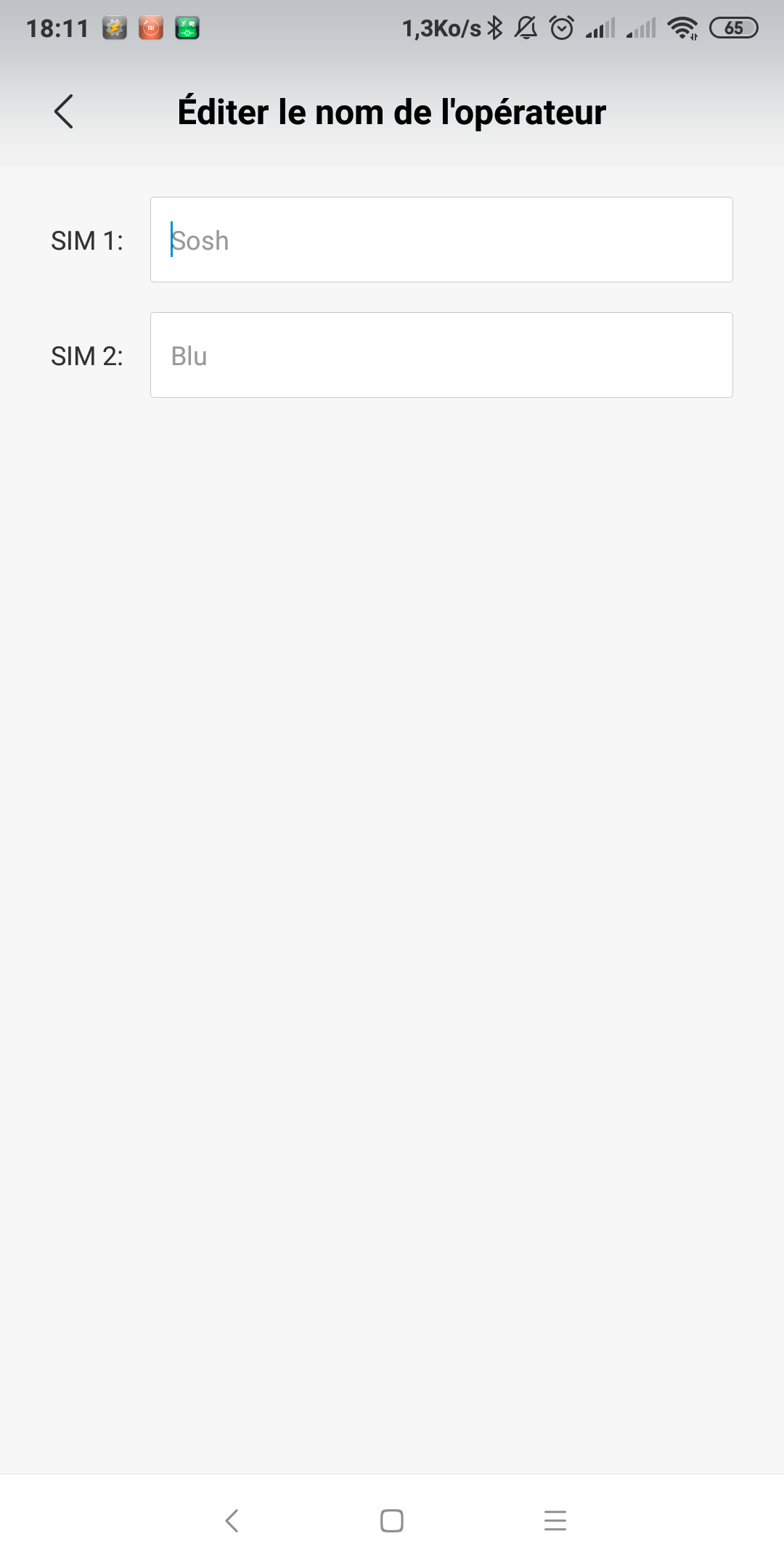Screen dimensions: 784x1568
Task: Open recent apps from the navigation bar
Action: (555, 1520)
